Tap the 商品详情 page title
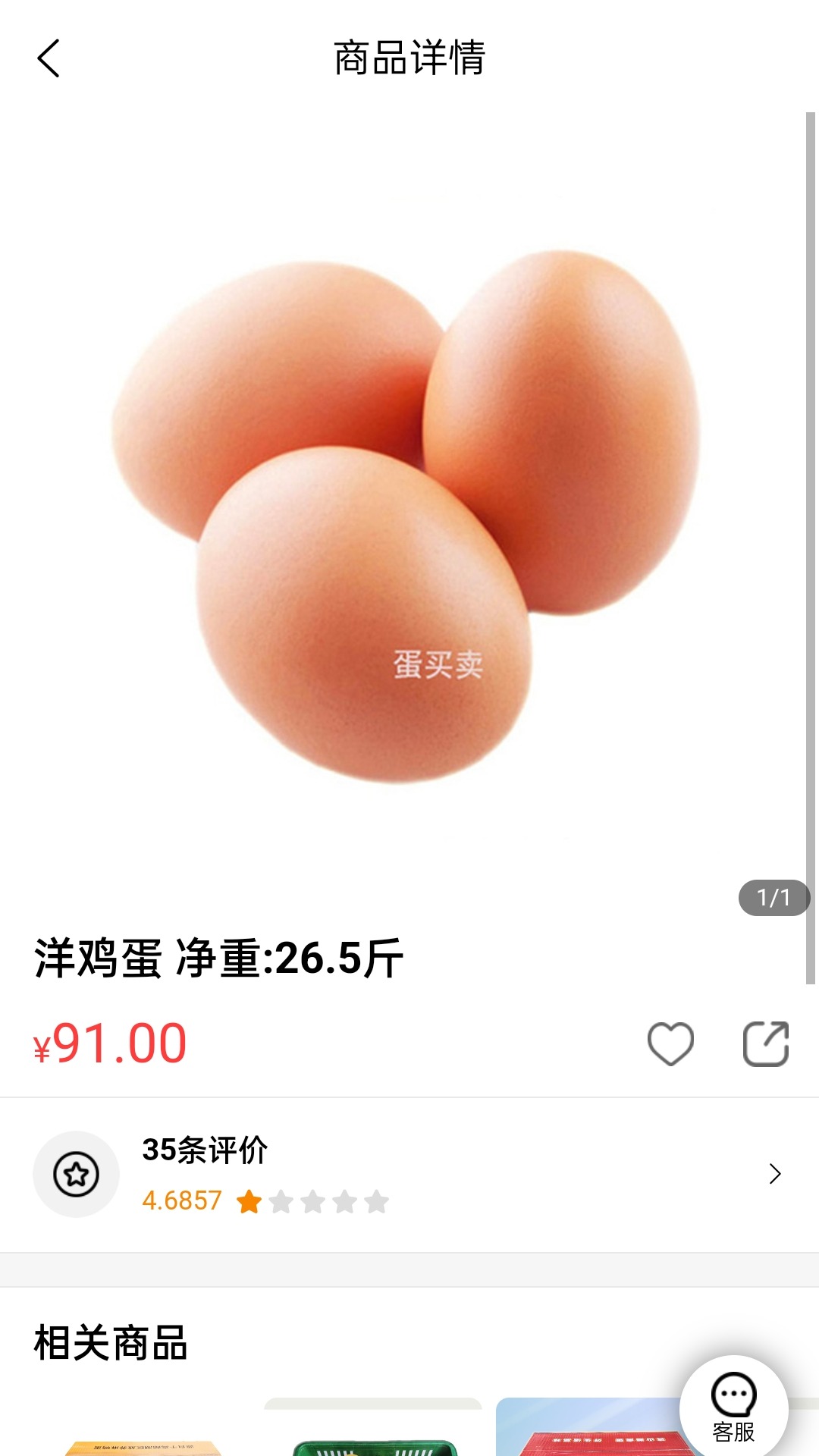Image resolution: width=819 pixels, height=1456 pixels. tap(409, 59)
